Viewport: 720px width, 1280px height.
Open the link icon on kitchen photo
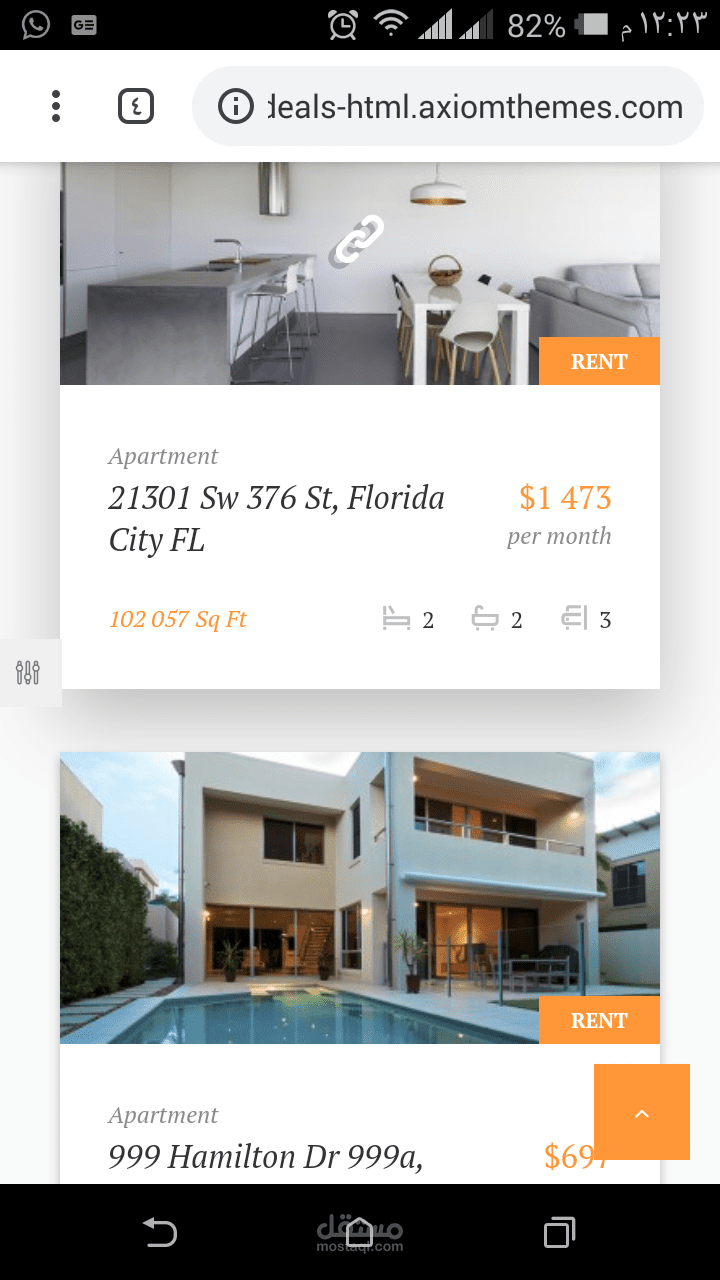(x=357, y=241)
